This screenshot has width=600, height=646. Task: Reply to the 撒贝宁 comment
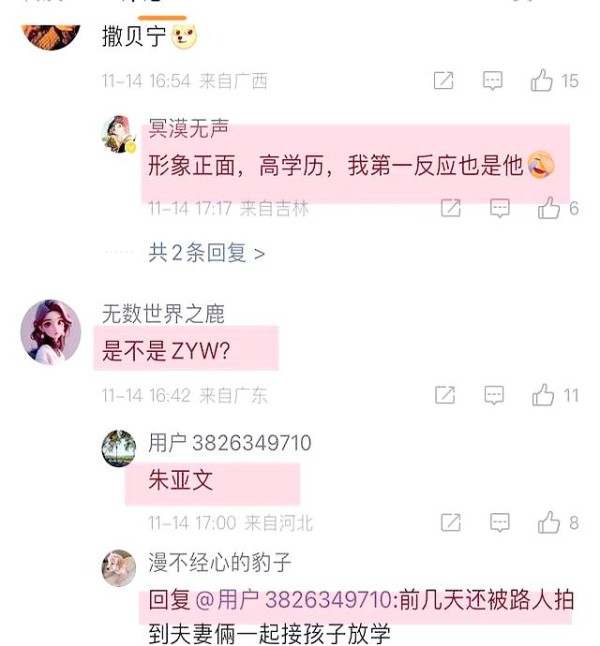click(493, 81)
